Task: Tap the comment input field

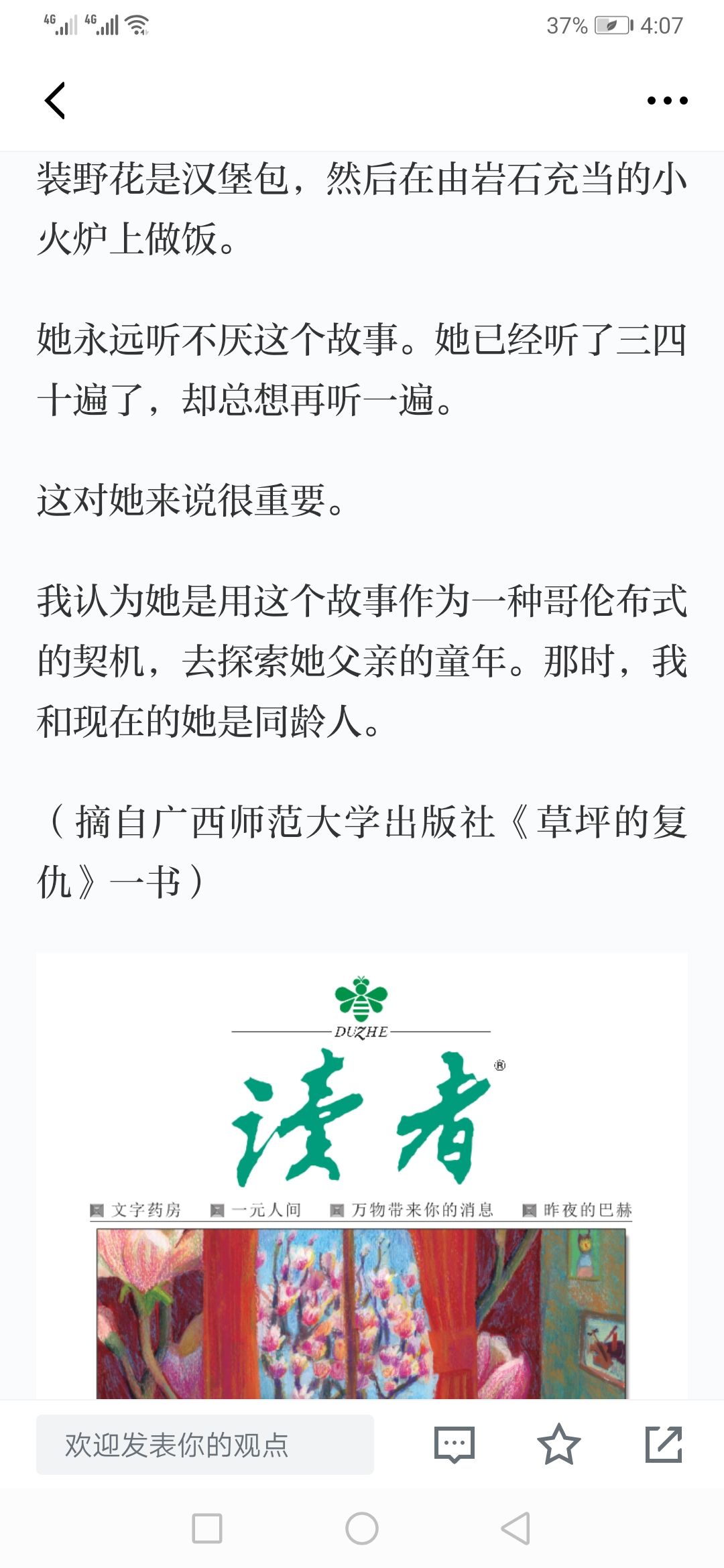Action: point(204,1445)
